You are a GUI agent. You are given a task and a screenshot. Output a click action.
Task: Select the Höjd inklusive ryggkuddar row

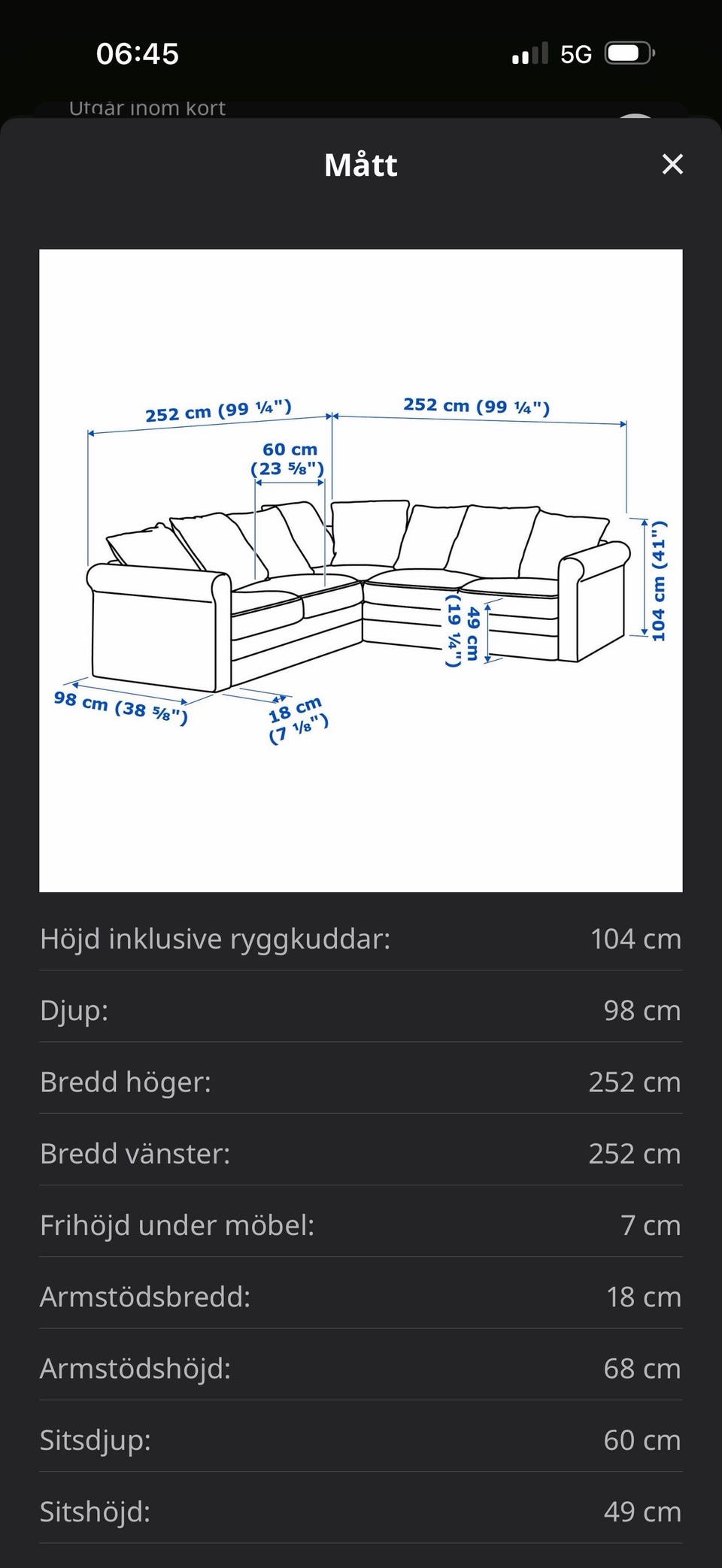(x=361, y=938)
